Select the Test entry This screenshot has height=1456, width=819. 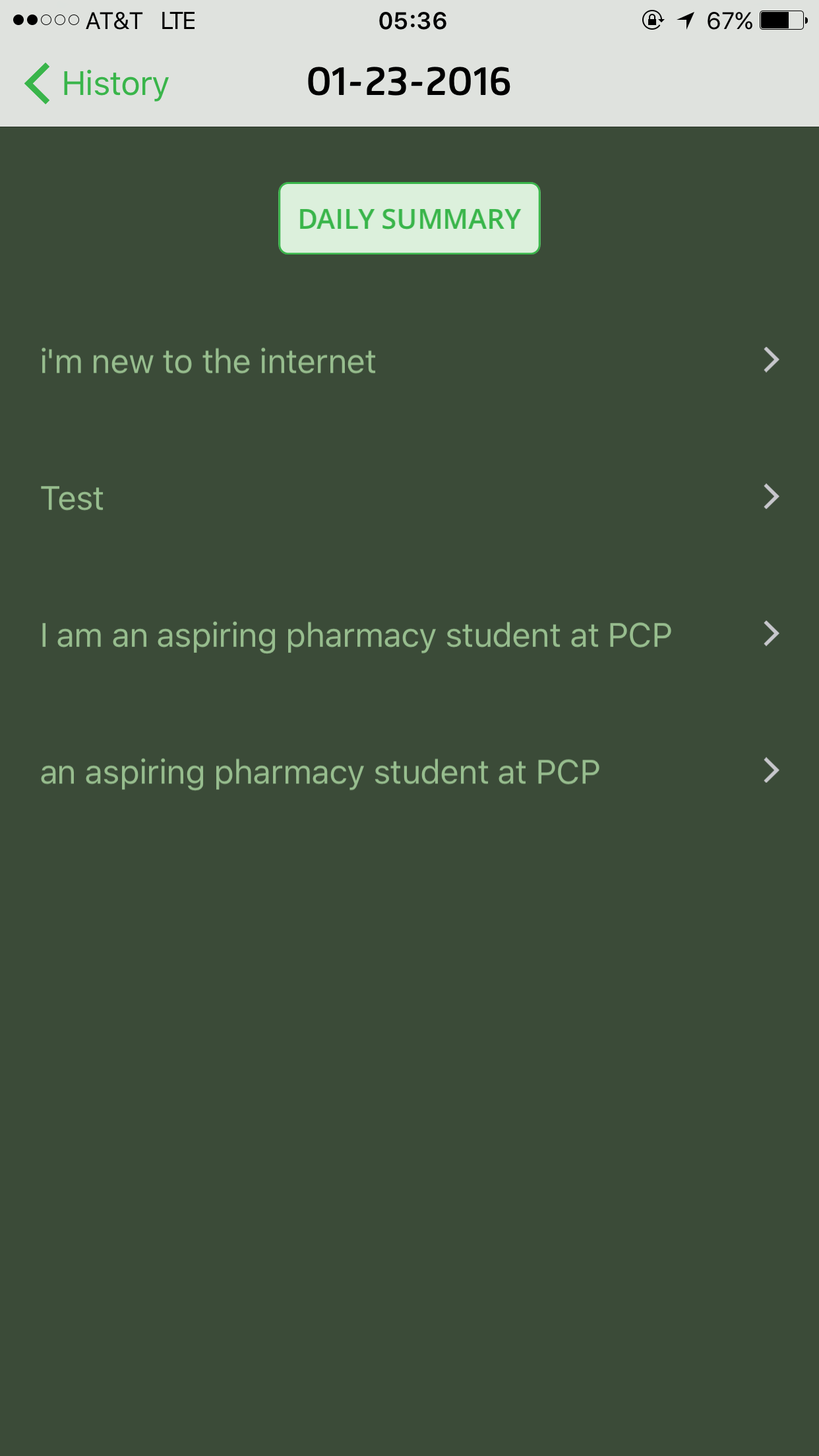pos(409,498)
